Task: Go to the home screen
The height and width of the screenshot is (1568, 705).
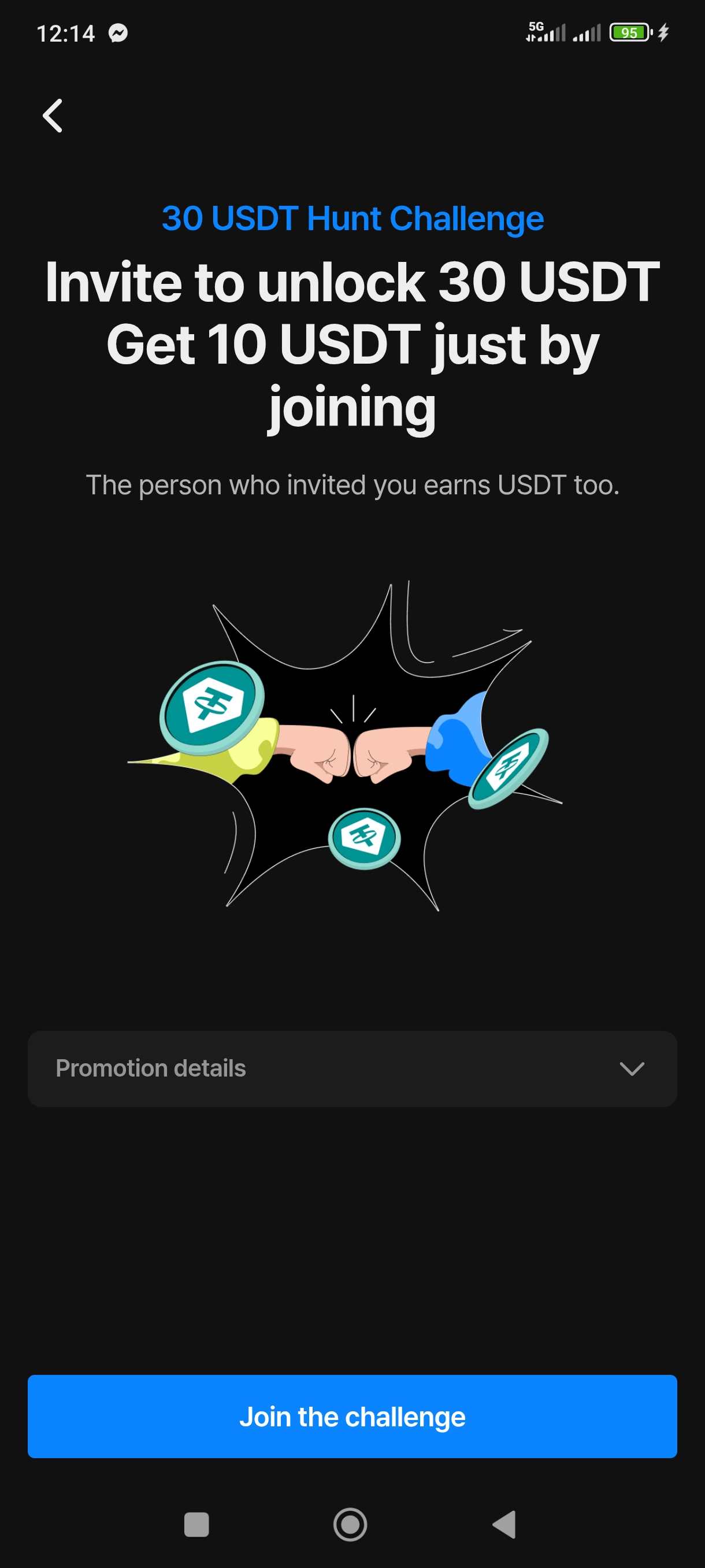Action: (x=350, y=1524)
